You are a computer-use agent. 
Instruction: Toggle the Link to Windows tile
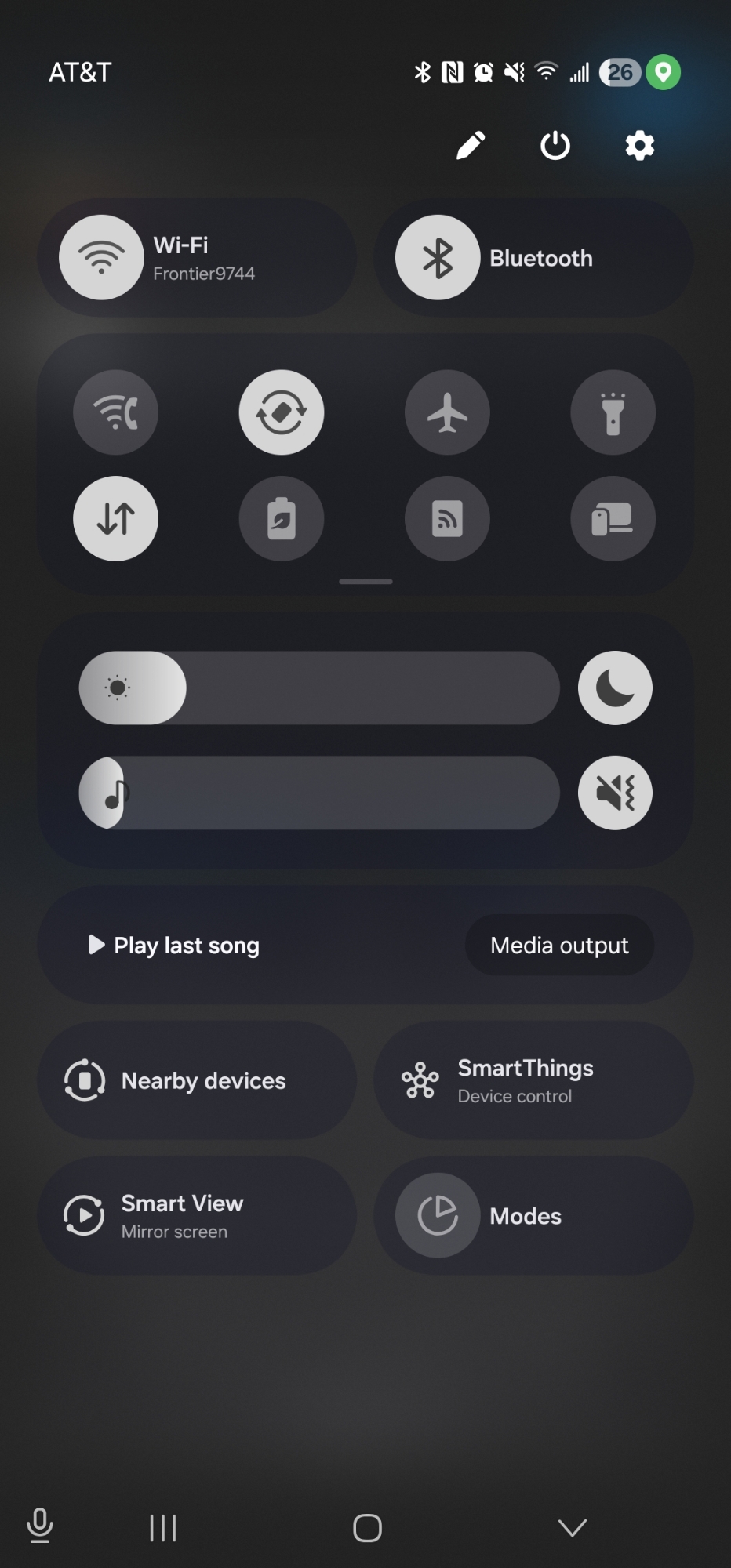pos(613,518)
